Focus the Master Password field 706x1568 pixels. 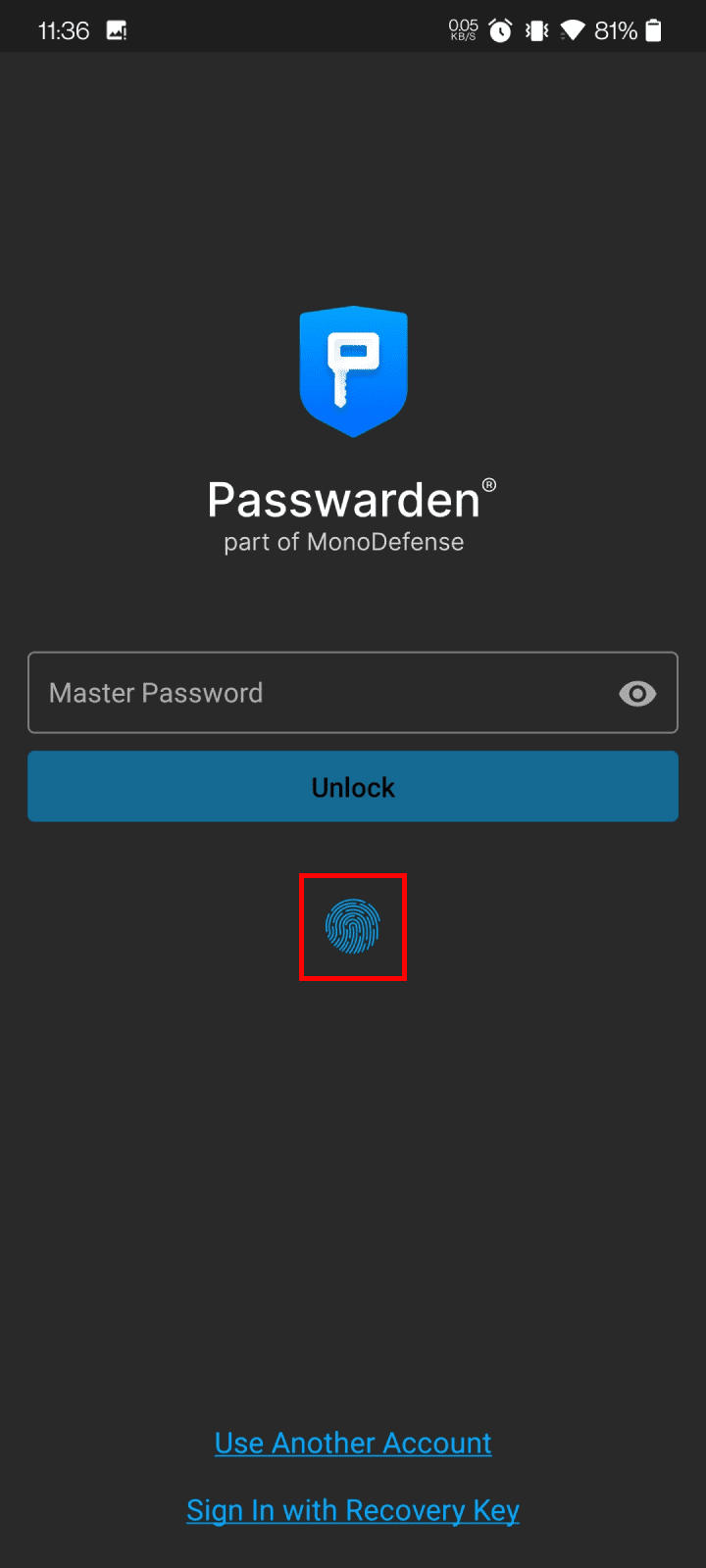(314, 693)
